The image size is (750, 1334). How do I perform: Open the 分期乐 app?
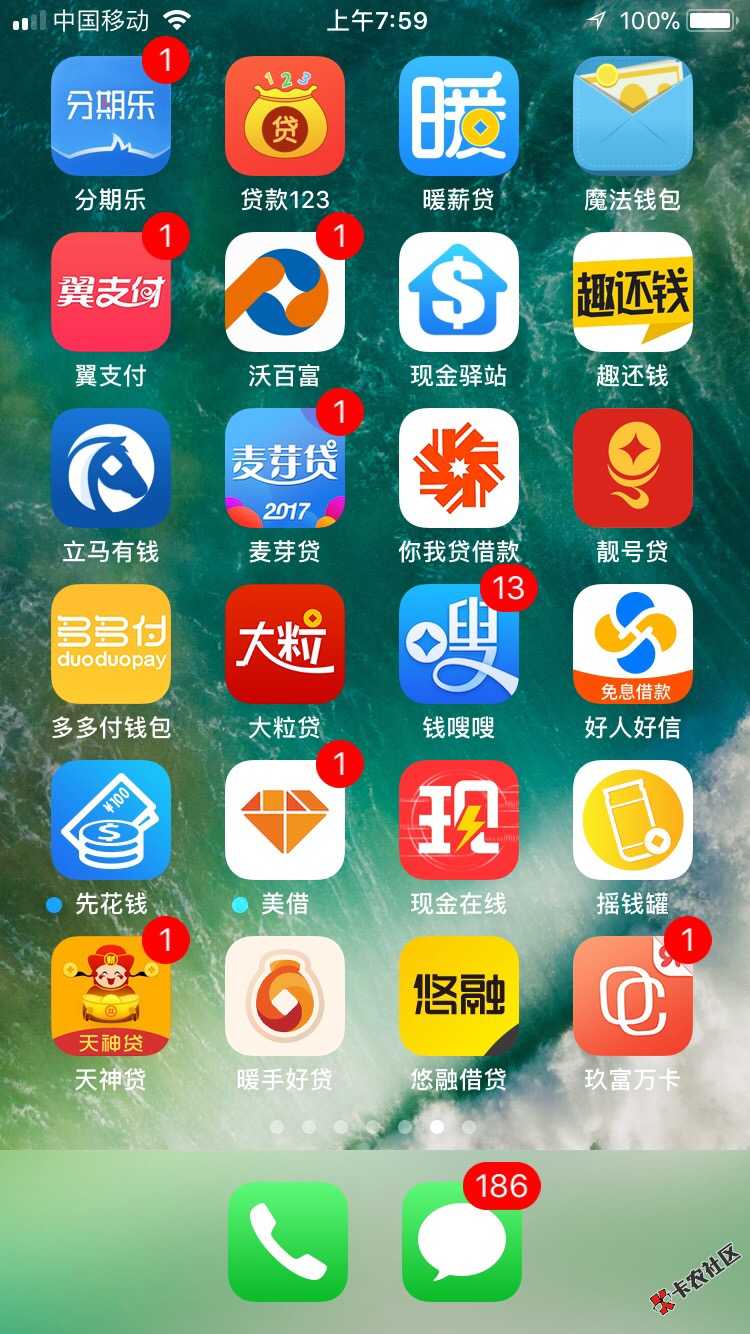pyautogui.click(x=110, y=116)
